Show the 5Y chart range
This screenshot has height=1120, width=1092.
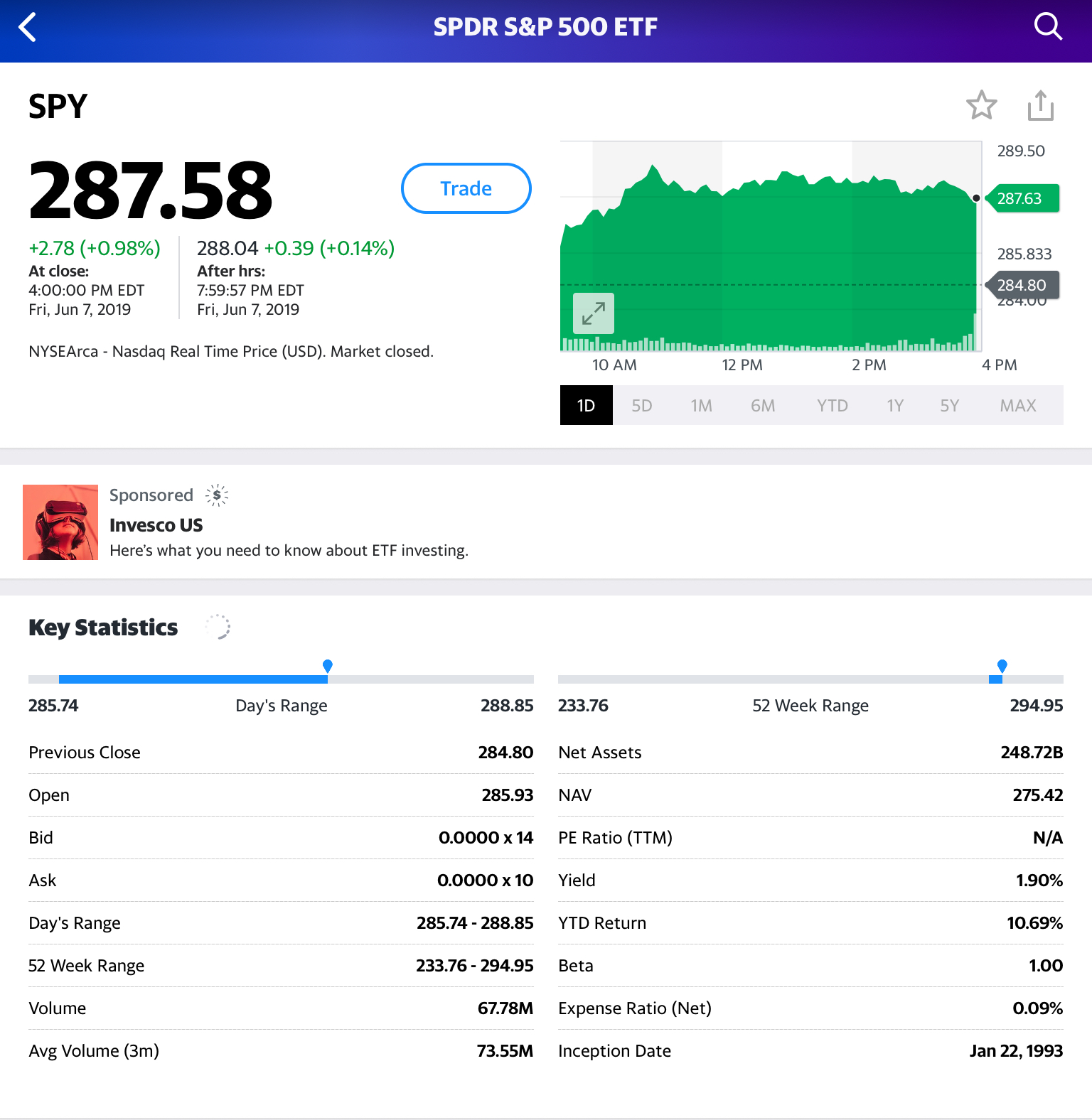[949, 405]
